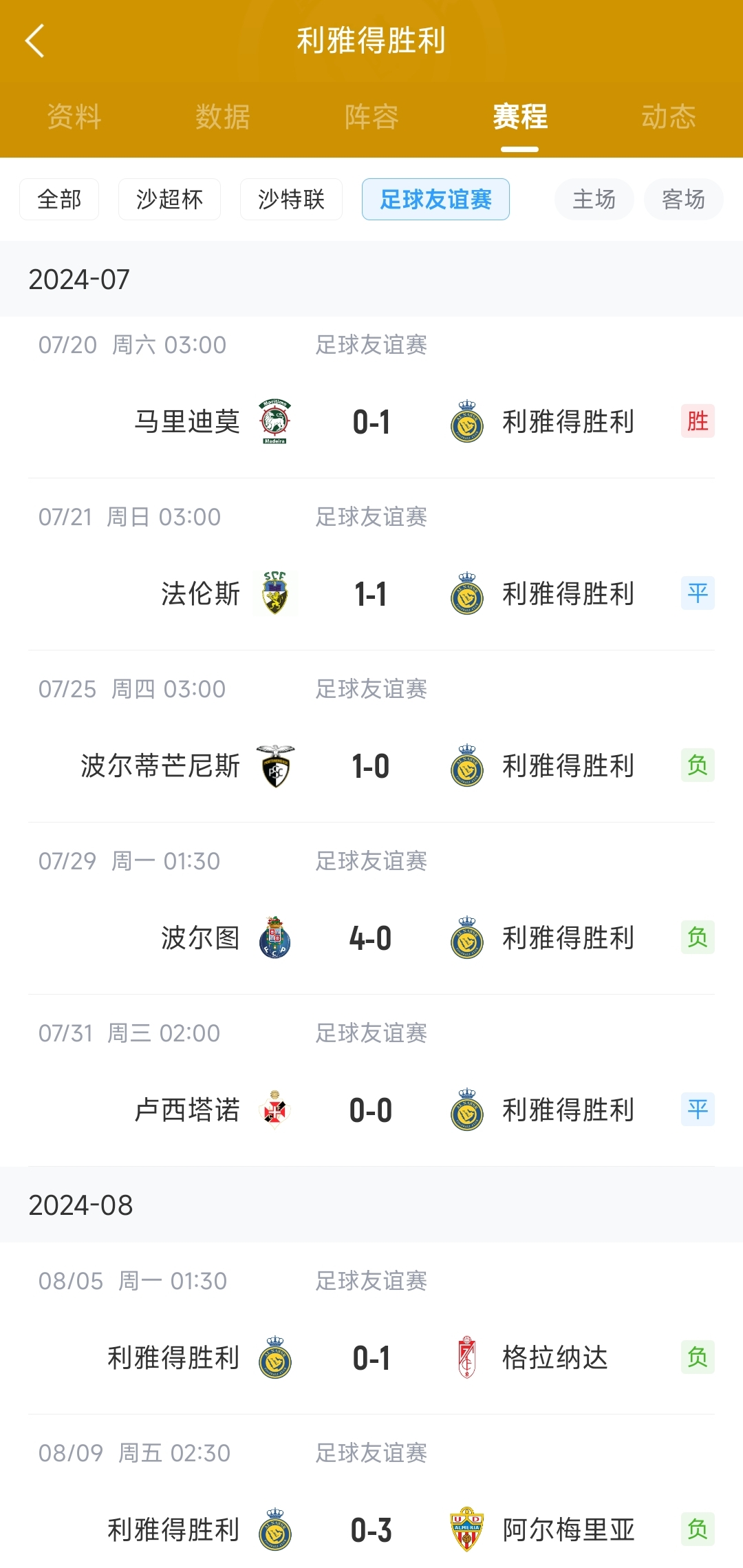View the 卢西塔诺 0-0 match details
Screen dimensions: 743x1568
point(371,1081)
